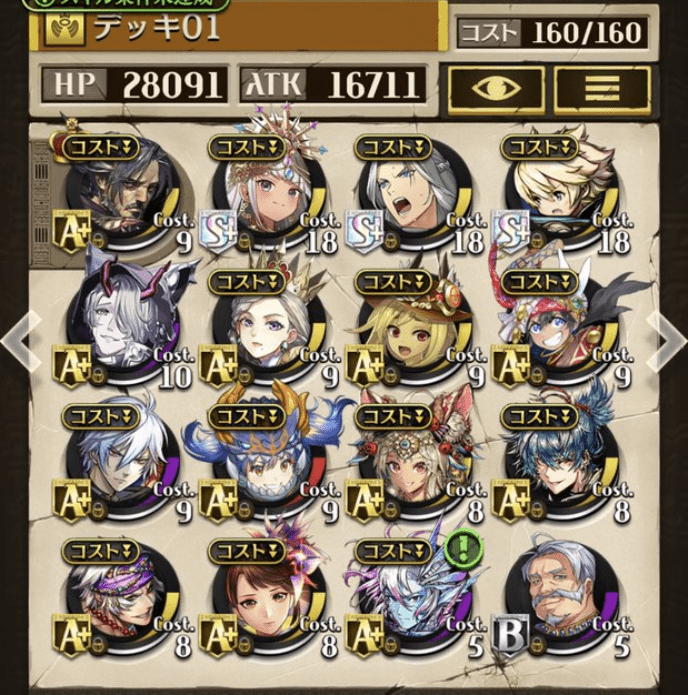Screen dimensions: 688x695
Task: Tap the eye view button
Action: point(495,90)
